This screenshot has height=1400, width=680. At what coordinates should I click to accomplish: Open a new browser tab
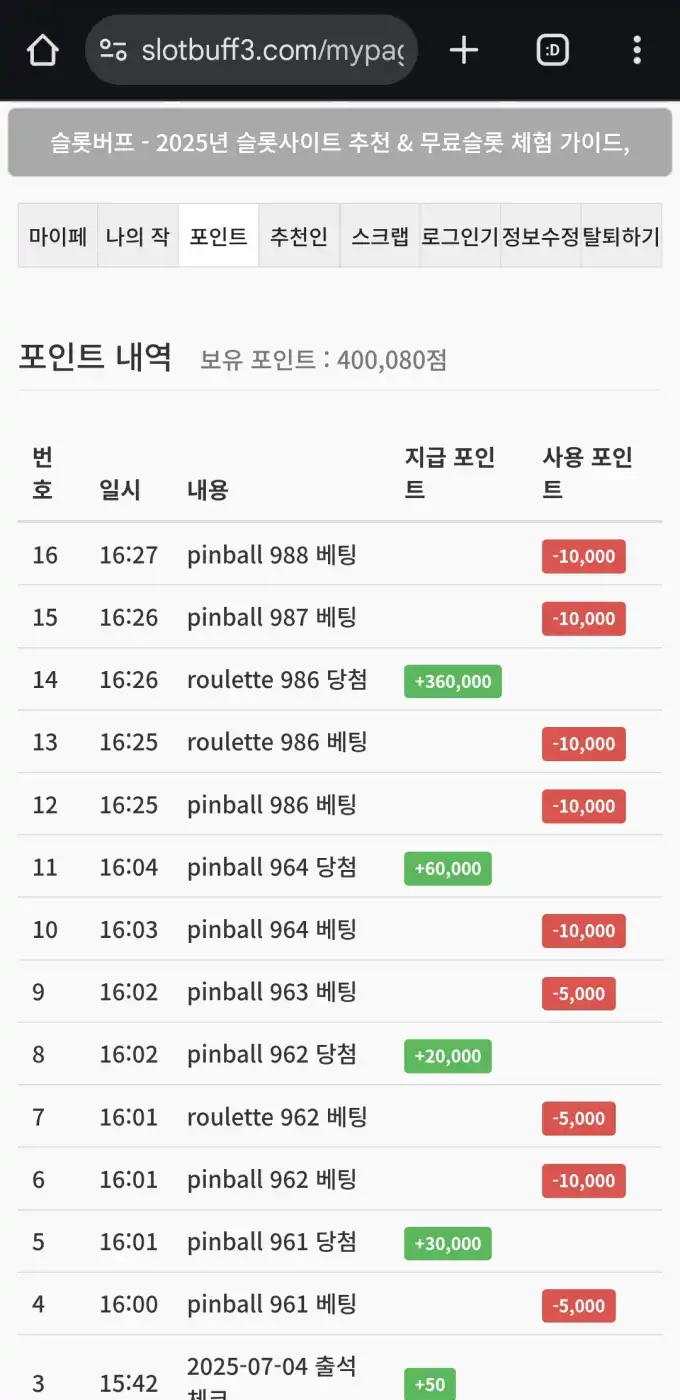click(464, 50)
